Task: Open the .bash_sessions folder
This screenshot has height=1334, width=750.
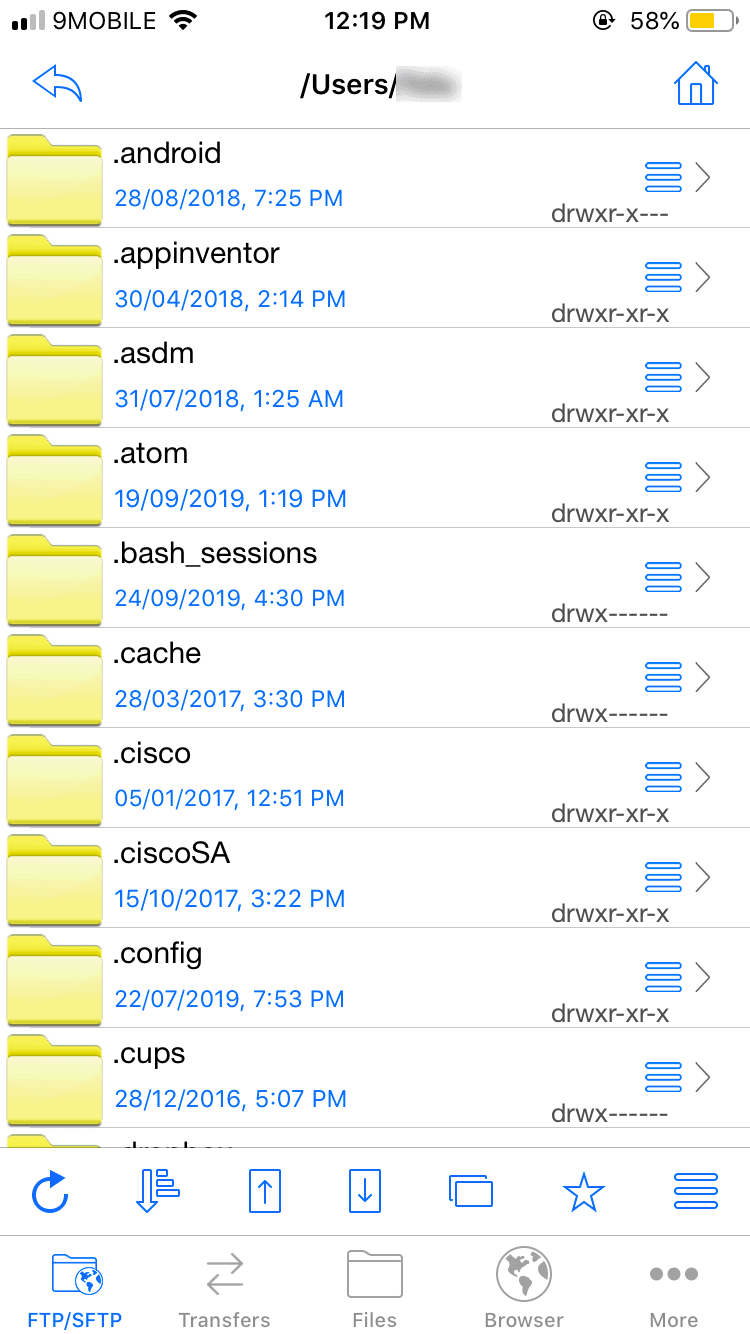Action: point(375,577)
